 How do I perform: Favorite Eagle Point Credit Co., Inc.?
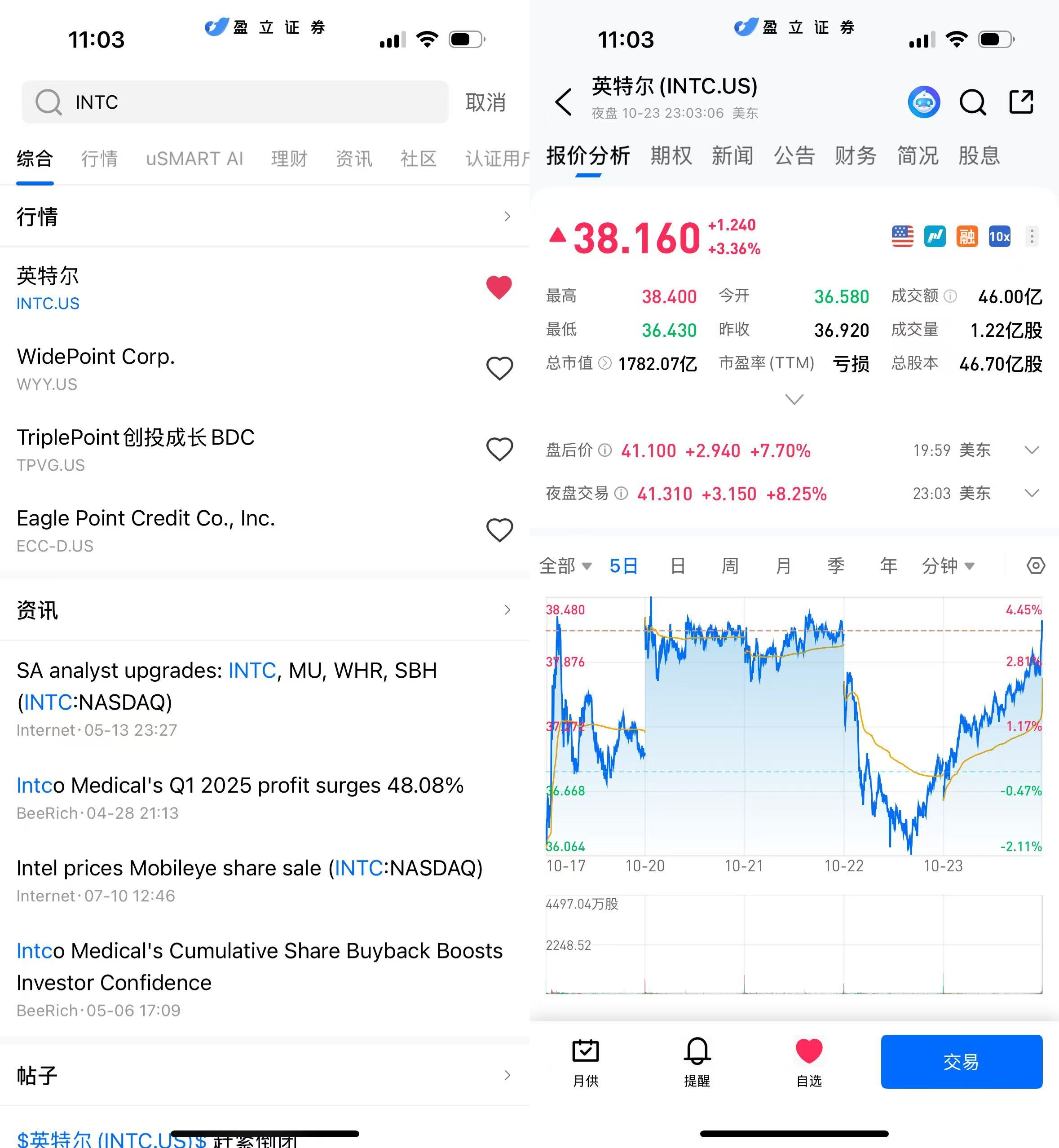tap(499, 530)
